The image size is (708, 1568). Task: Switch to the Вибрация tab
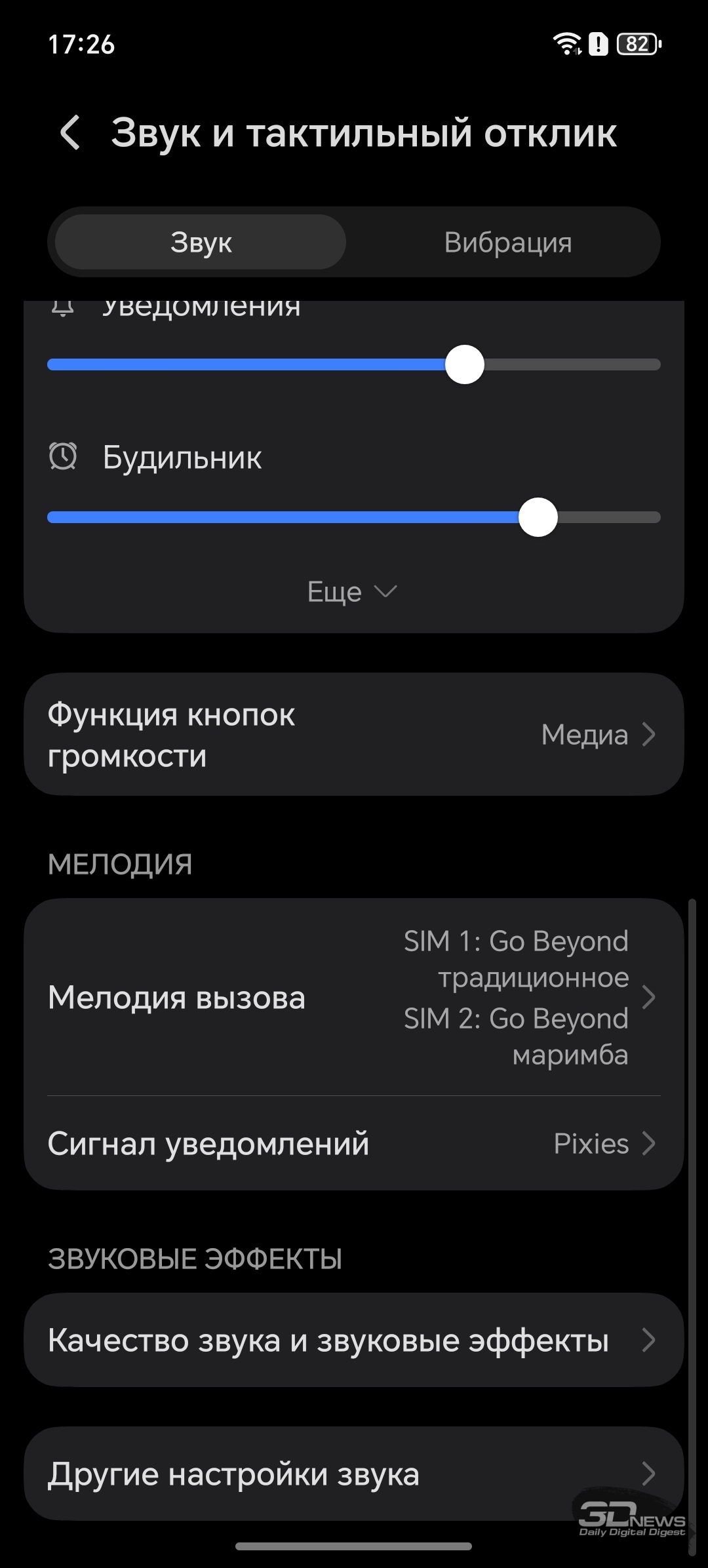point(507,243)
